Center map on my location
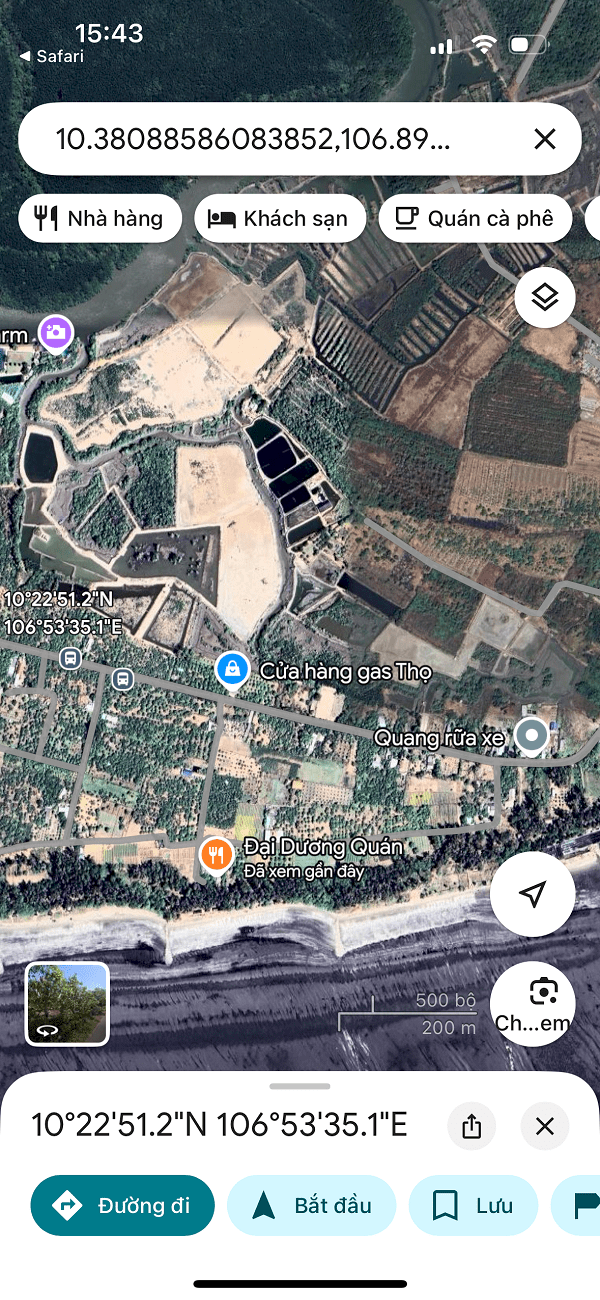This screenshot has width=600, height=1300. click(533, 894)
